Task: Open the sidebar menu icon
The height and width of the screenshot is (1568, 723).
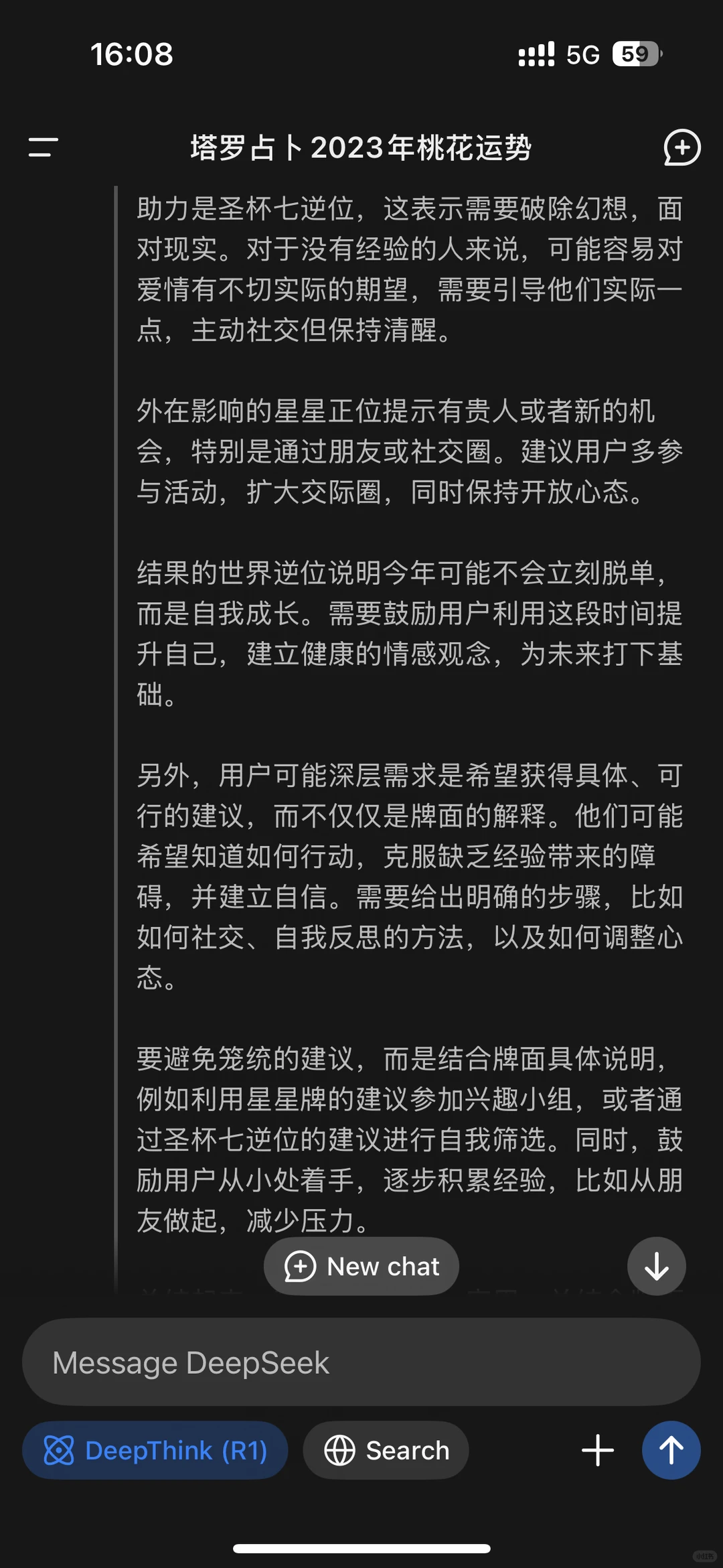Action: (x=44, y=147)
